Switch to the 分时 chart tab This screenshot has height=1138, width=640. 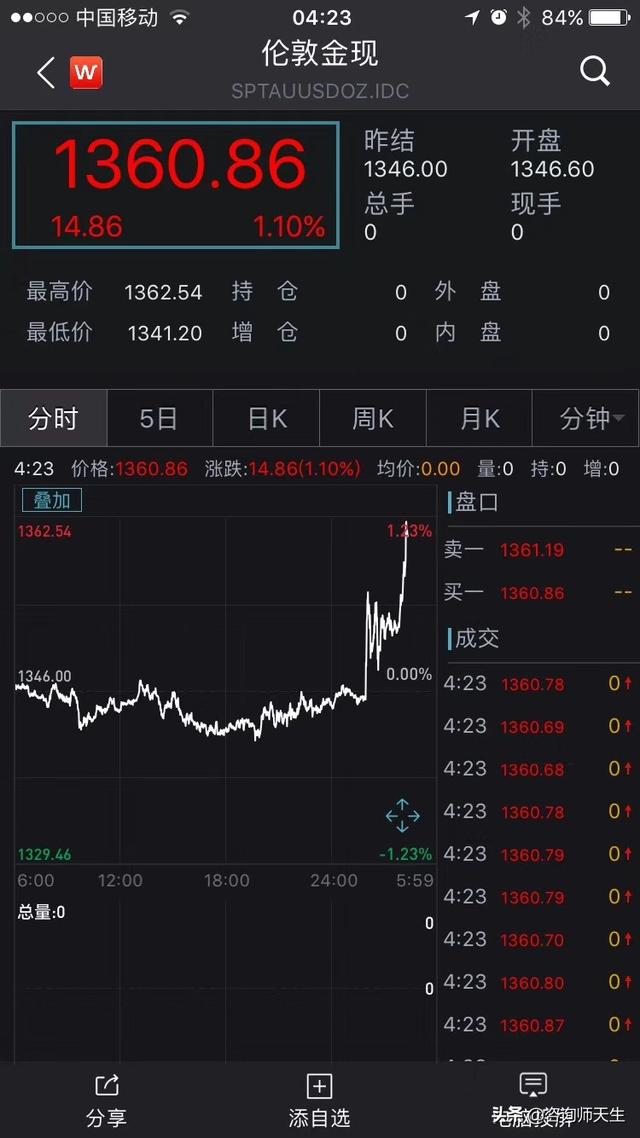point(53,418)
